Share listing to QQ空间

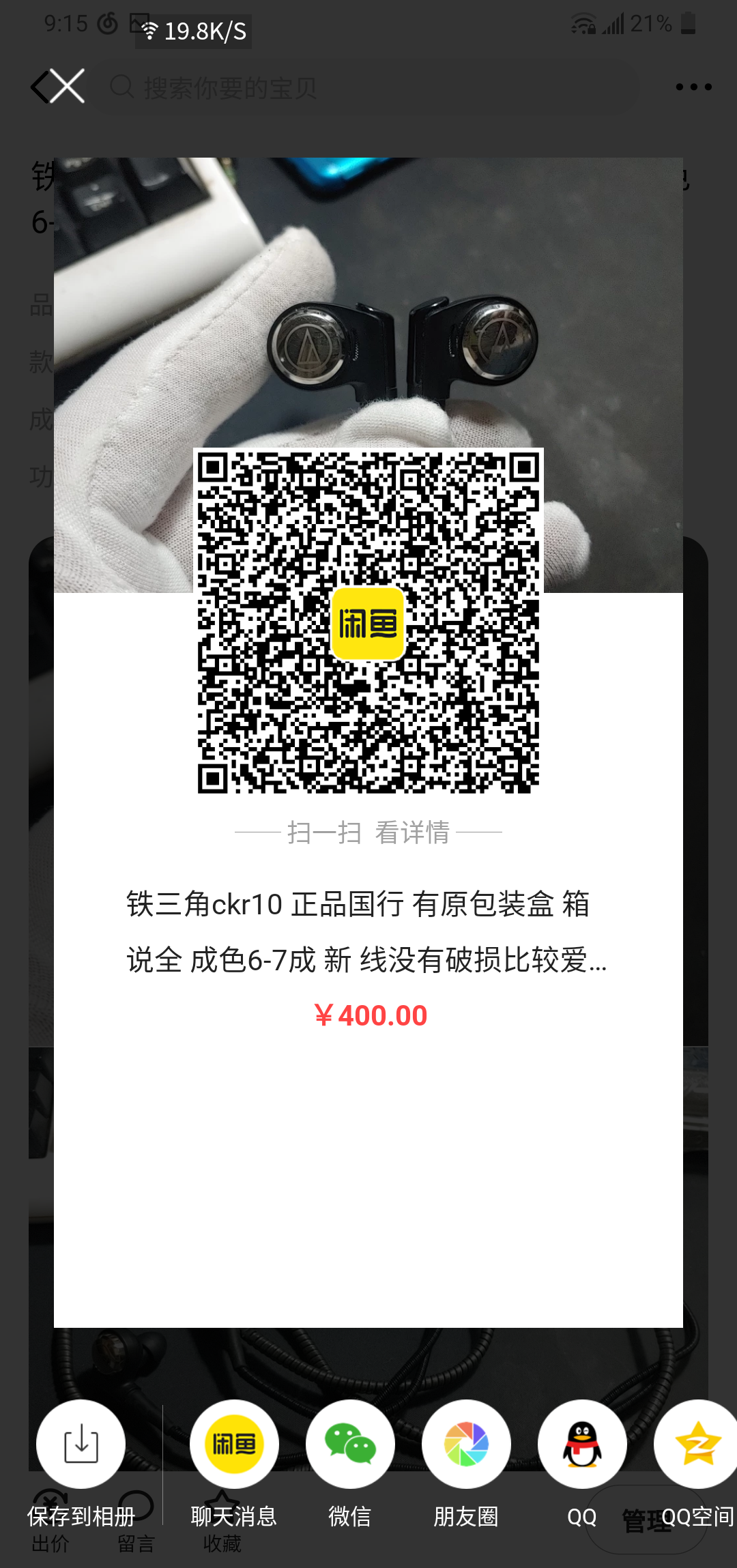[696, 1444]
